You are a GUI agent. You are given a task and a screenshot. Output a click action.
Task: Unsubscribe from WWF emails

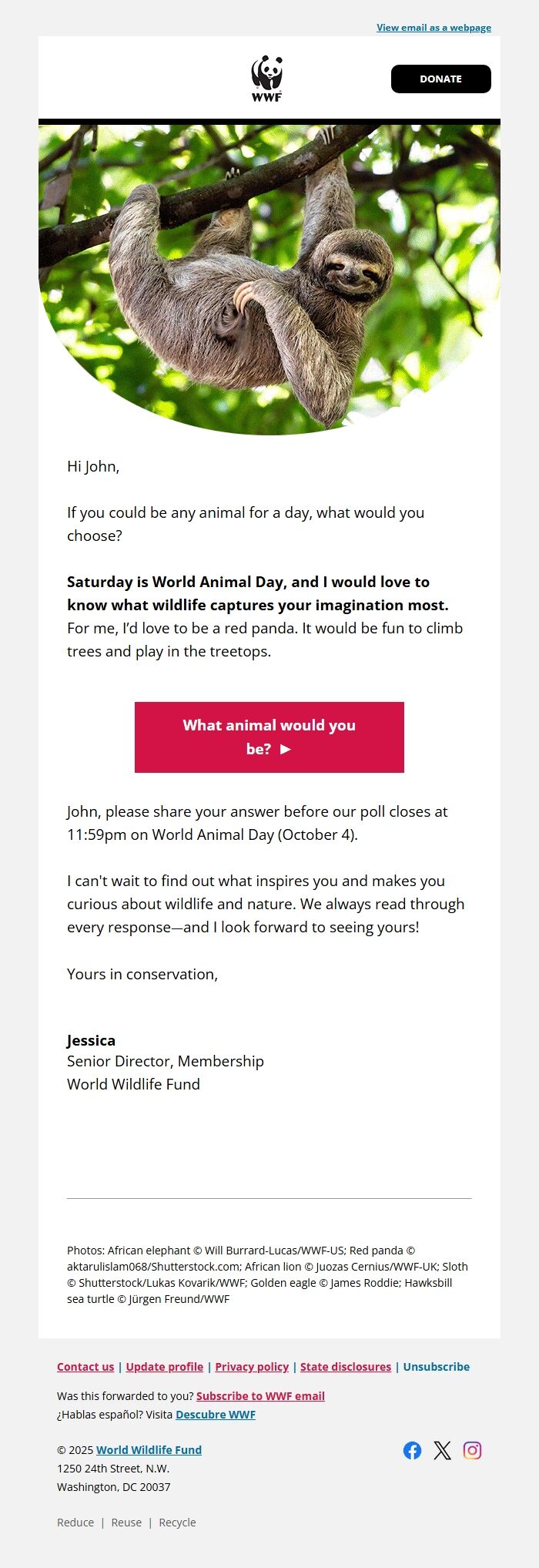click(x=436, y=1366)
